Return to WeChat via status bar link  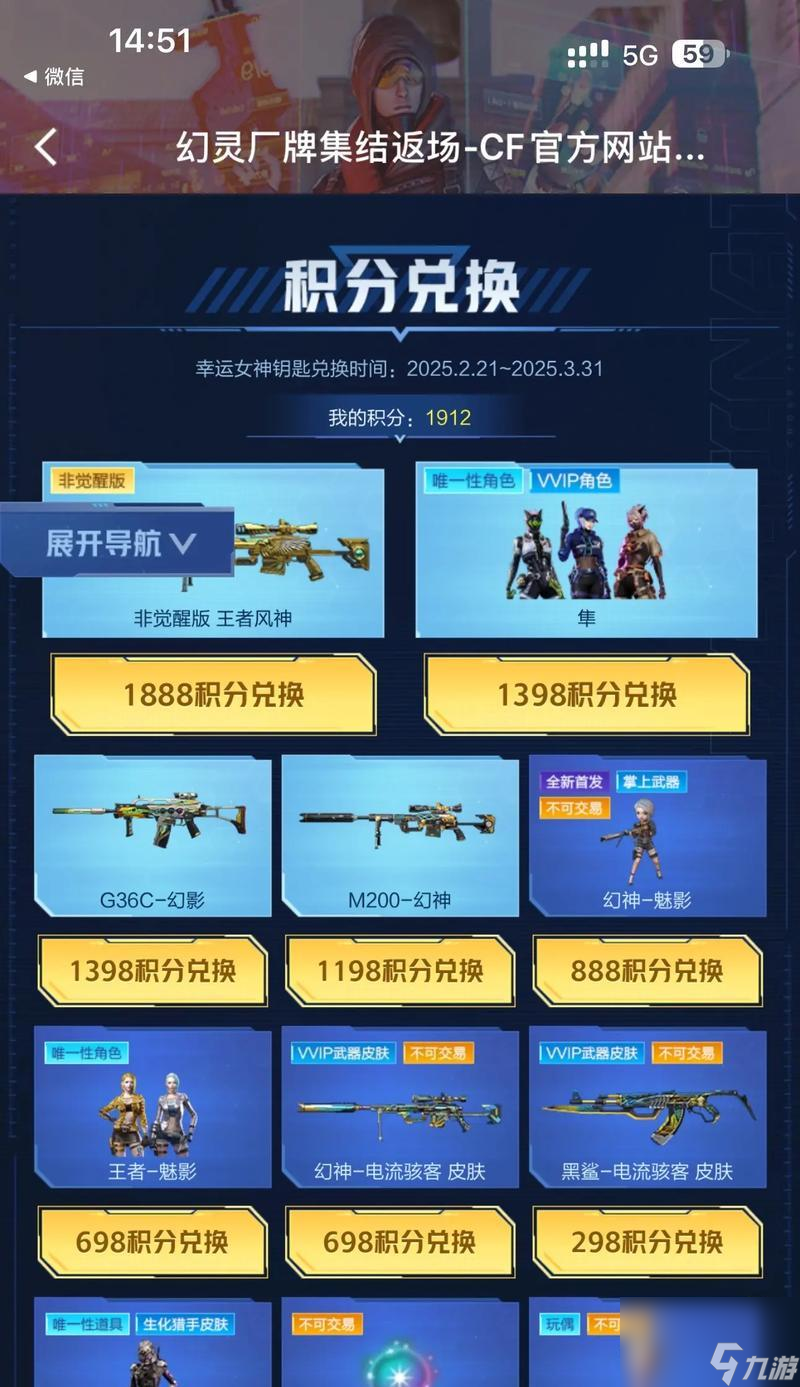pos(54,76)
